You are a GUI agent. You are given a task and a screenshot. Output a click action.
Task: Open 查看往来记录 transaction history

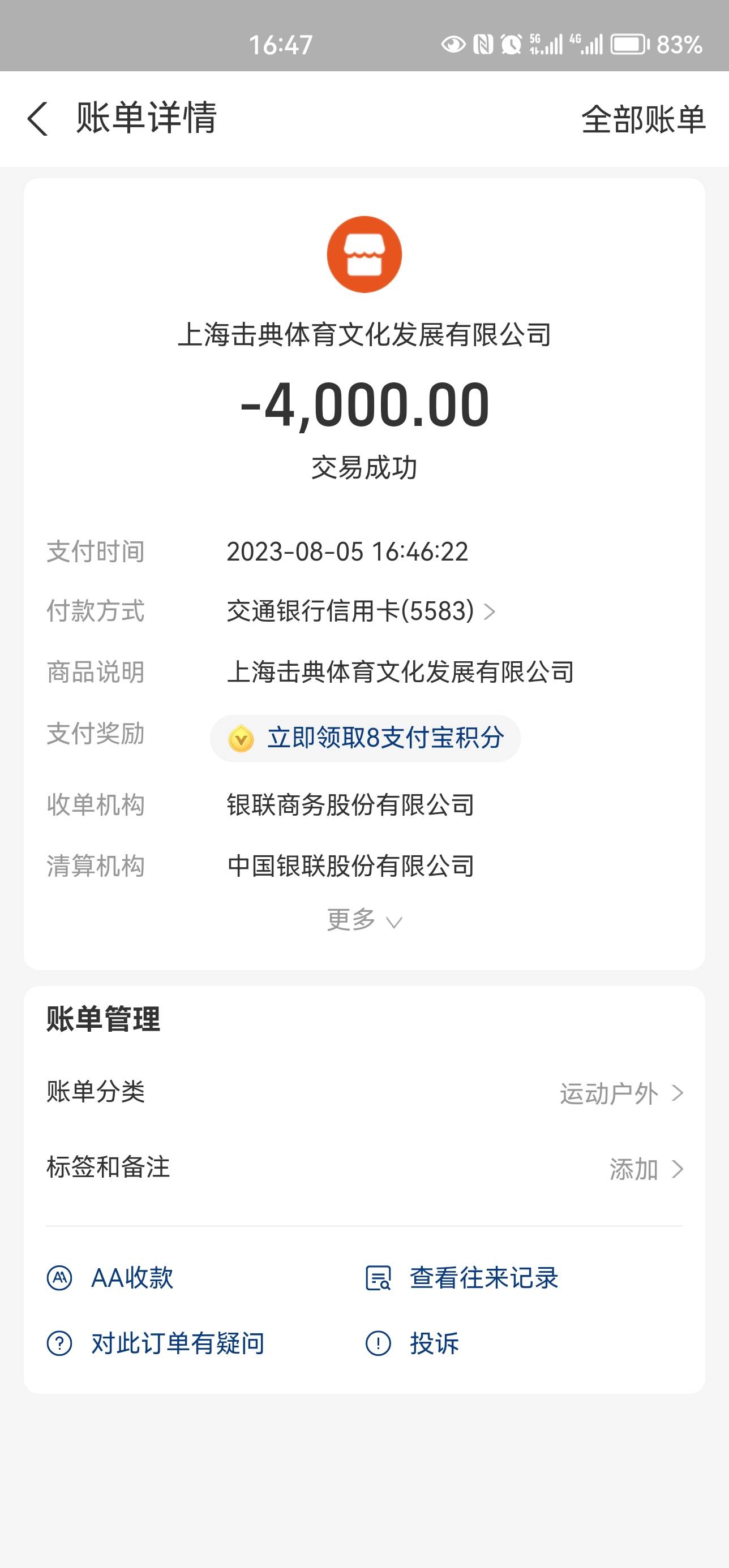tap(462, 1277)
